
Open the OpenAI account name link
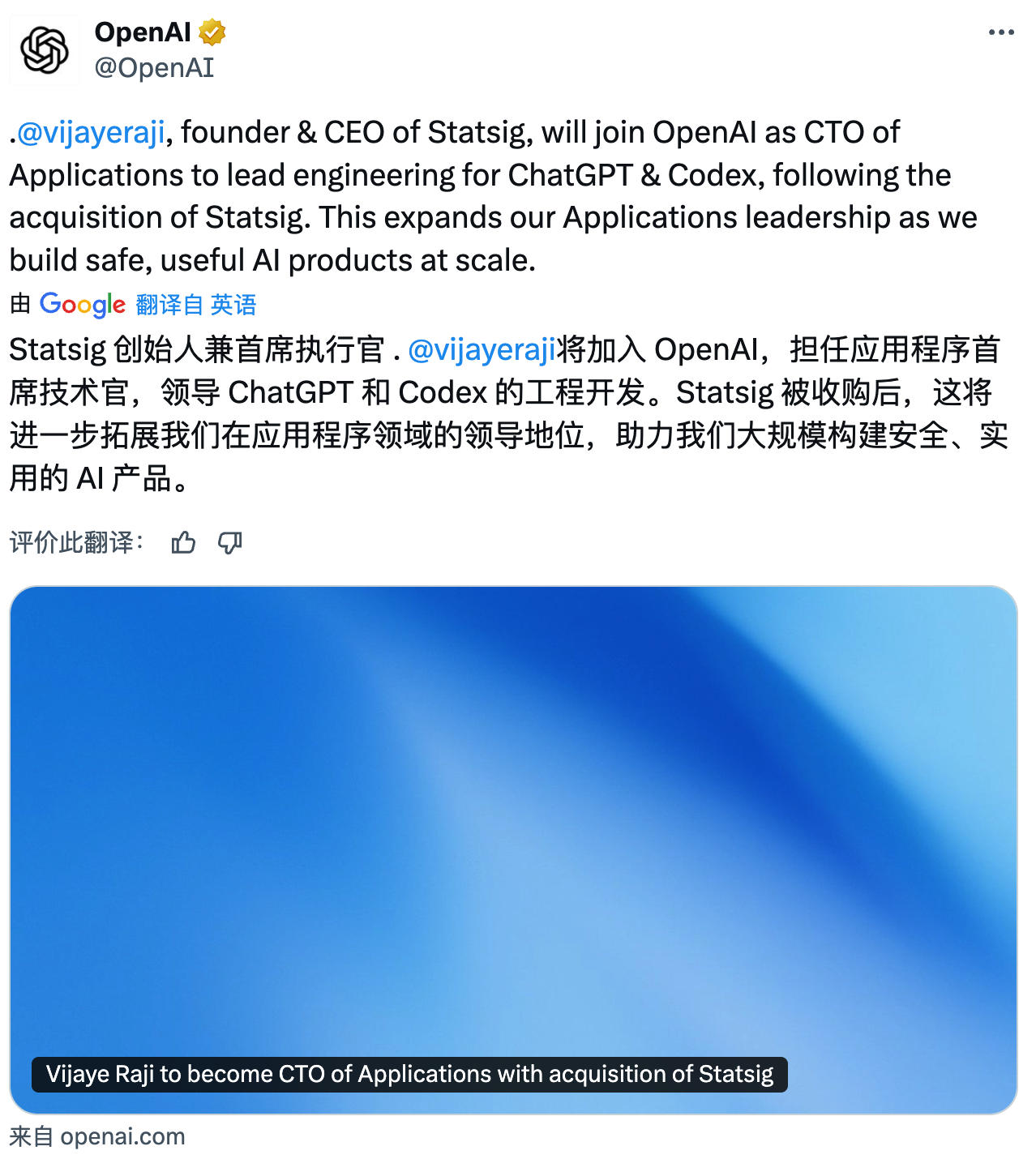point(143,32)
